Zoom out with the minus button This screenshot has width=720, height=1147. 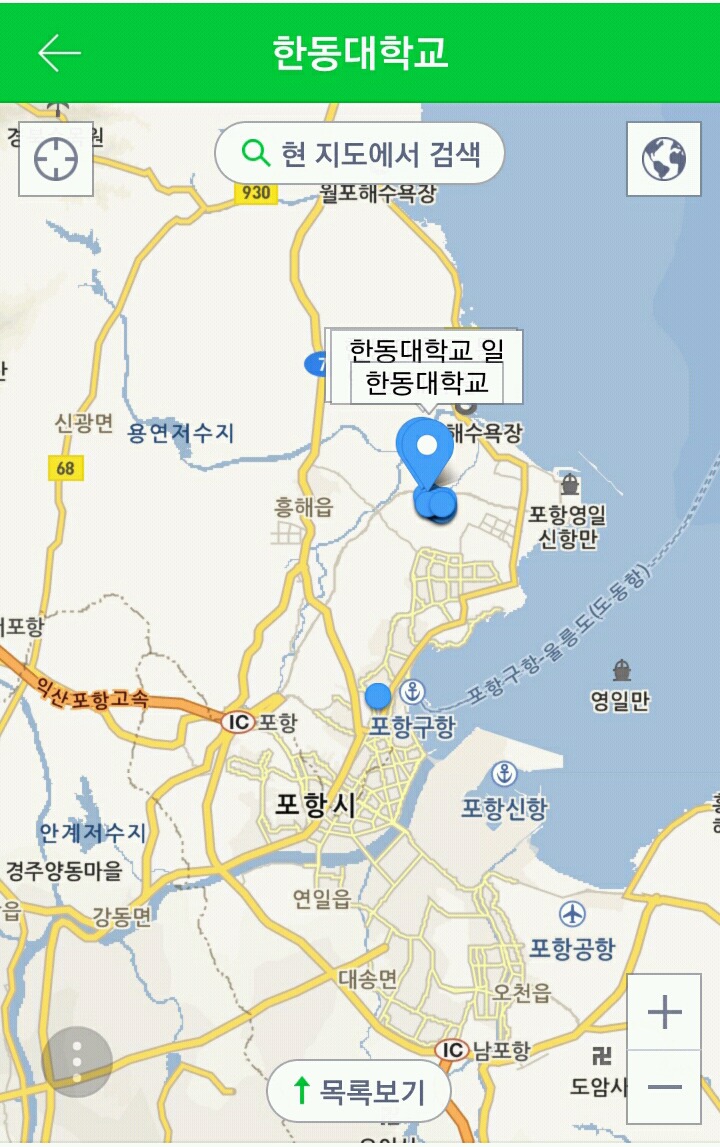[664, 1087]
